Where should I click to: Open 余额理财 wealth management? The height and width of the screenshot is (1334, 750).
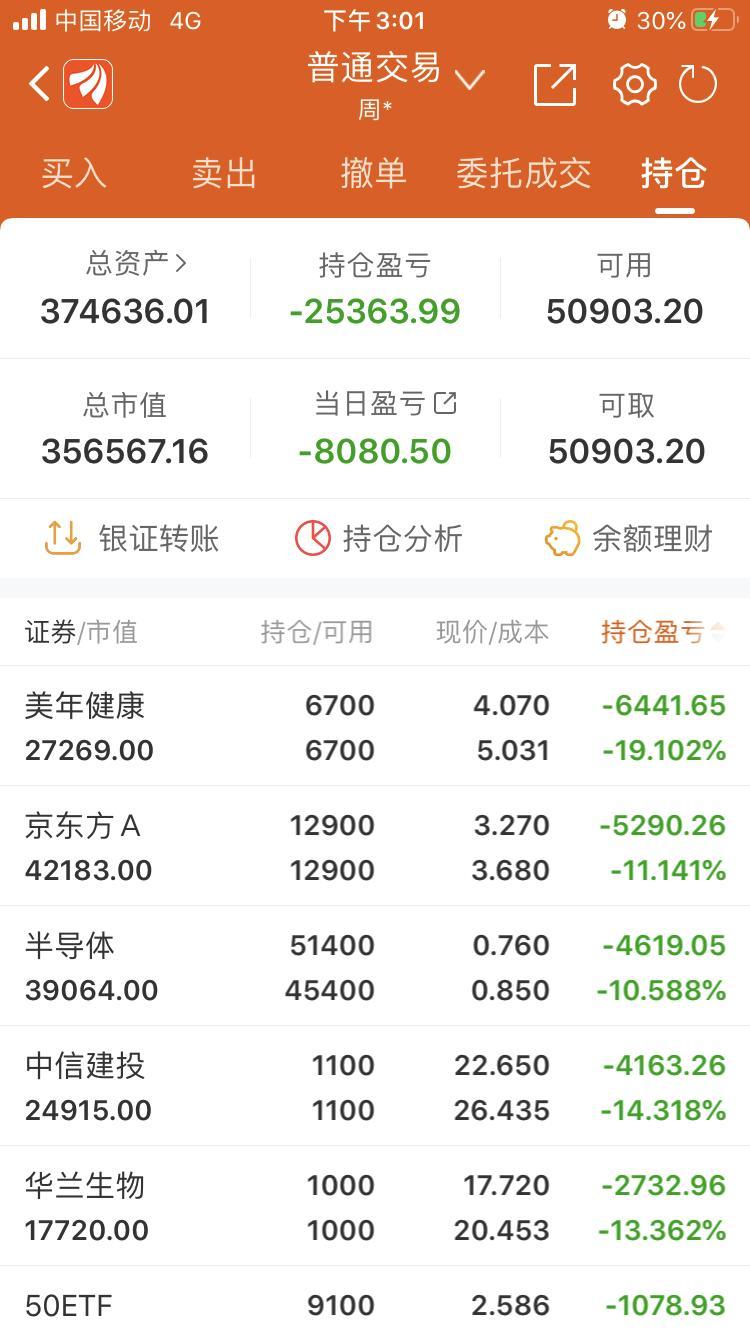click(628, 539)
